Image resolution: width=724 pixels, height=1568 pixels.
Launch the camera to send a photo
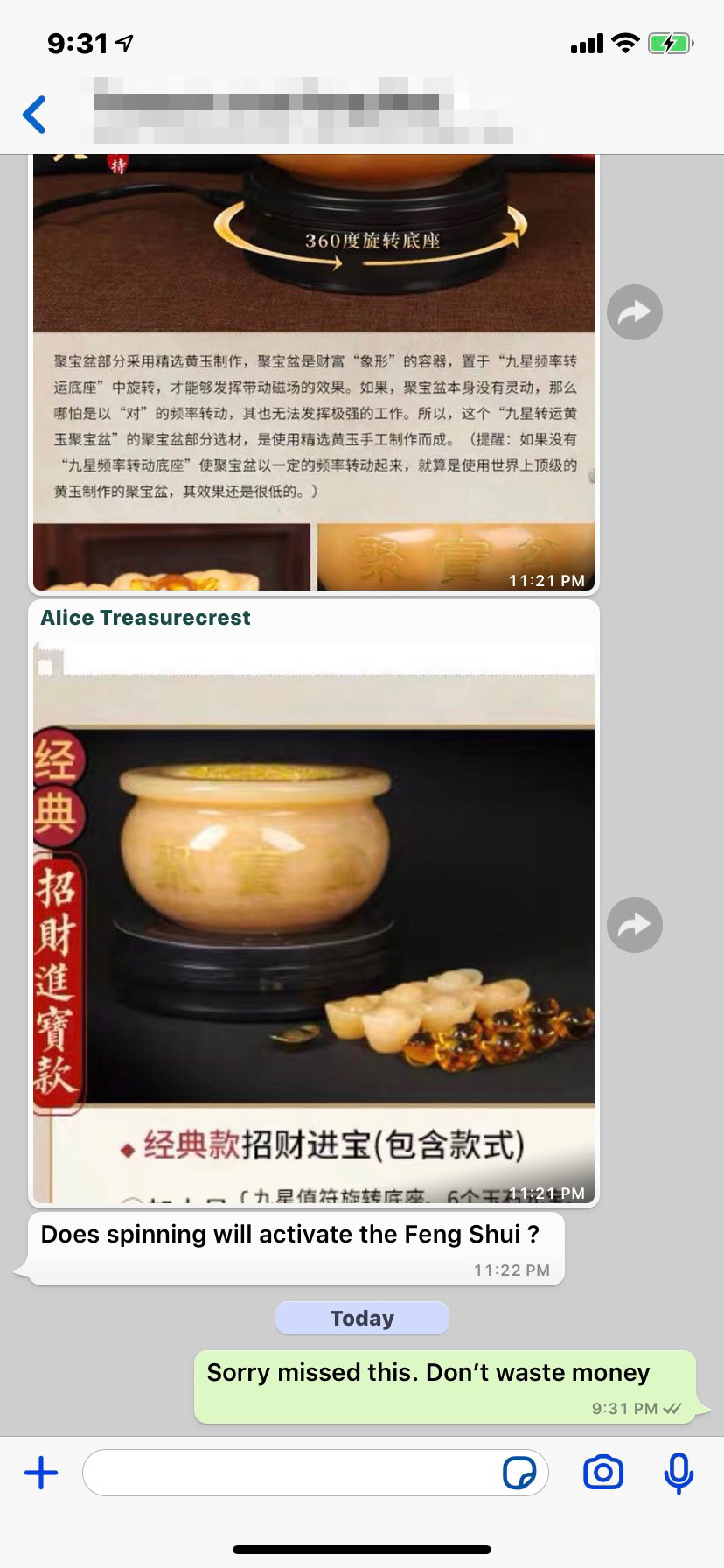click(x=602, y=1473)
